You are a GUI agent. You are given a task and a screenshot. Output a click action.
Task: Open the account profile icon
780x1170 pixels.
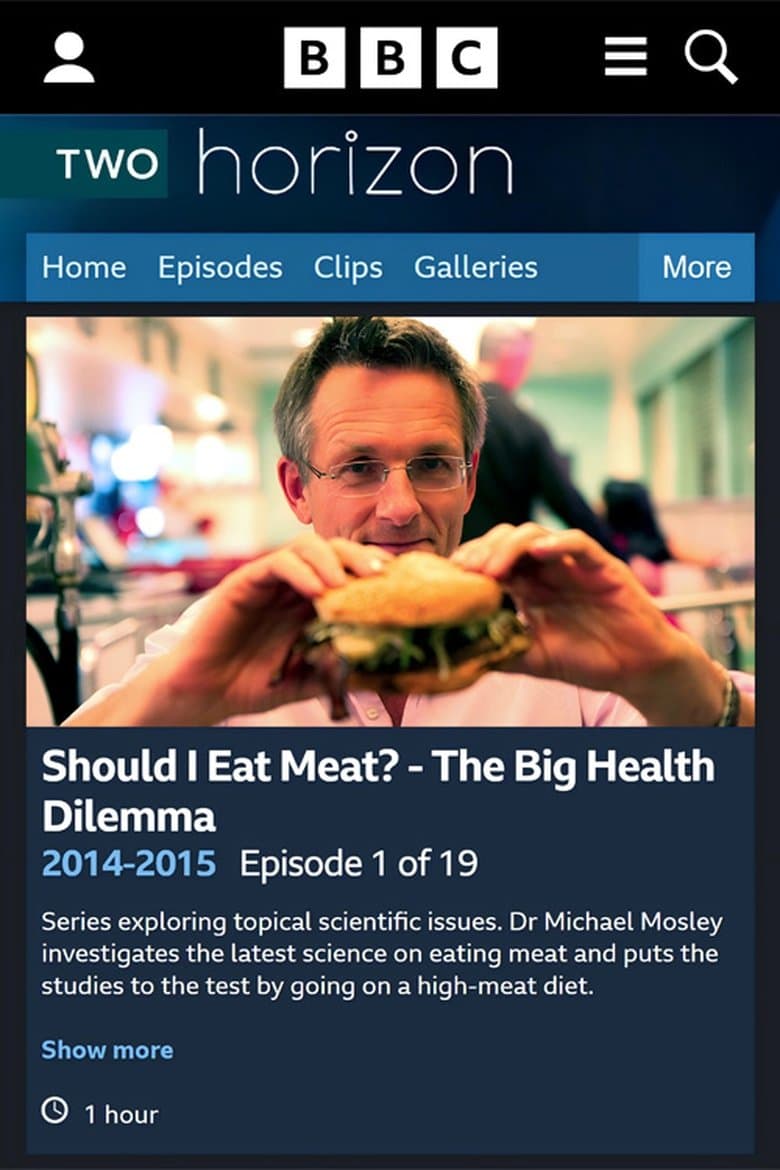(69, 58)
